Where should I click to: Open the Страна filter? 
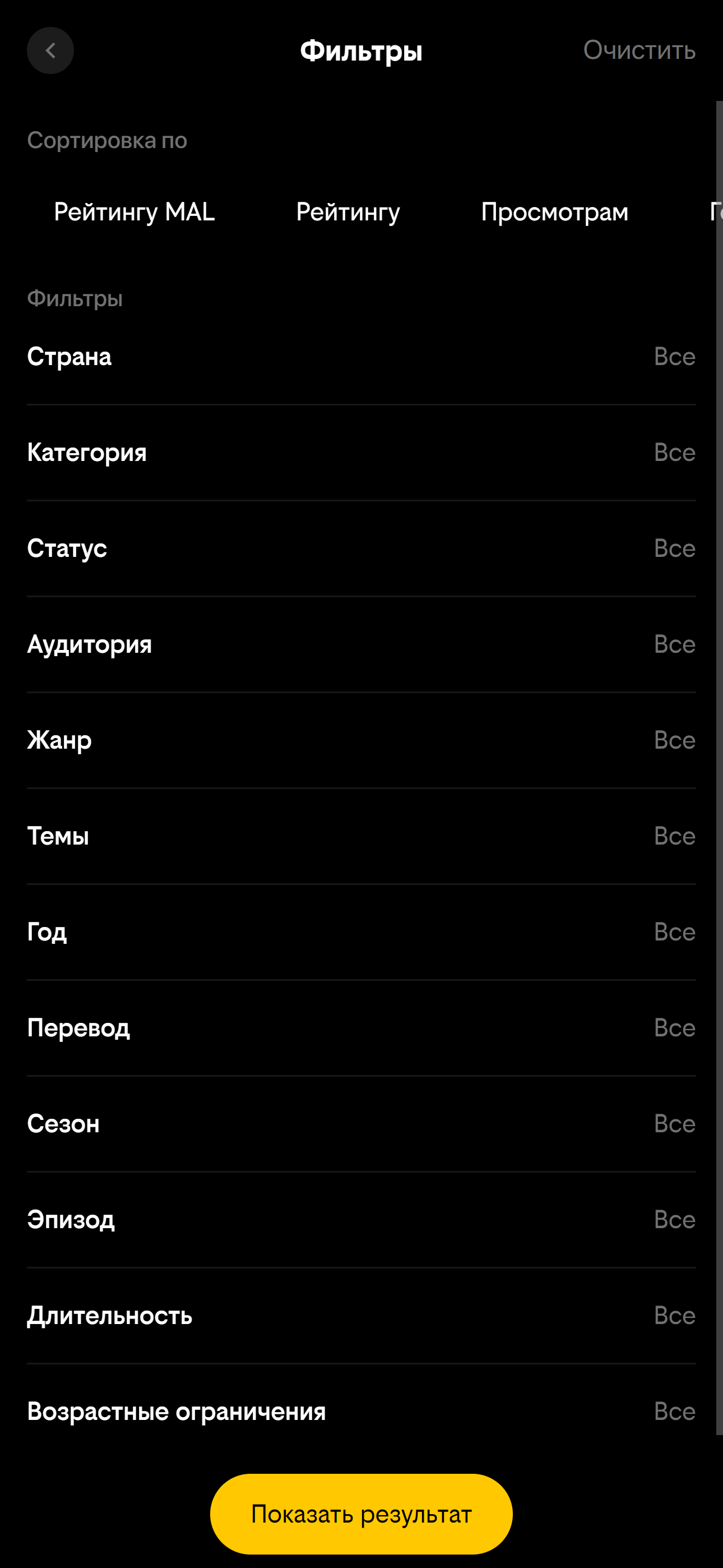(361, 357)
